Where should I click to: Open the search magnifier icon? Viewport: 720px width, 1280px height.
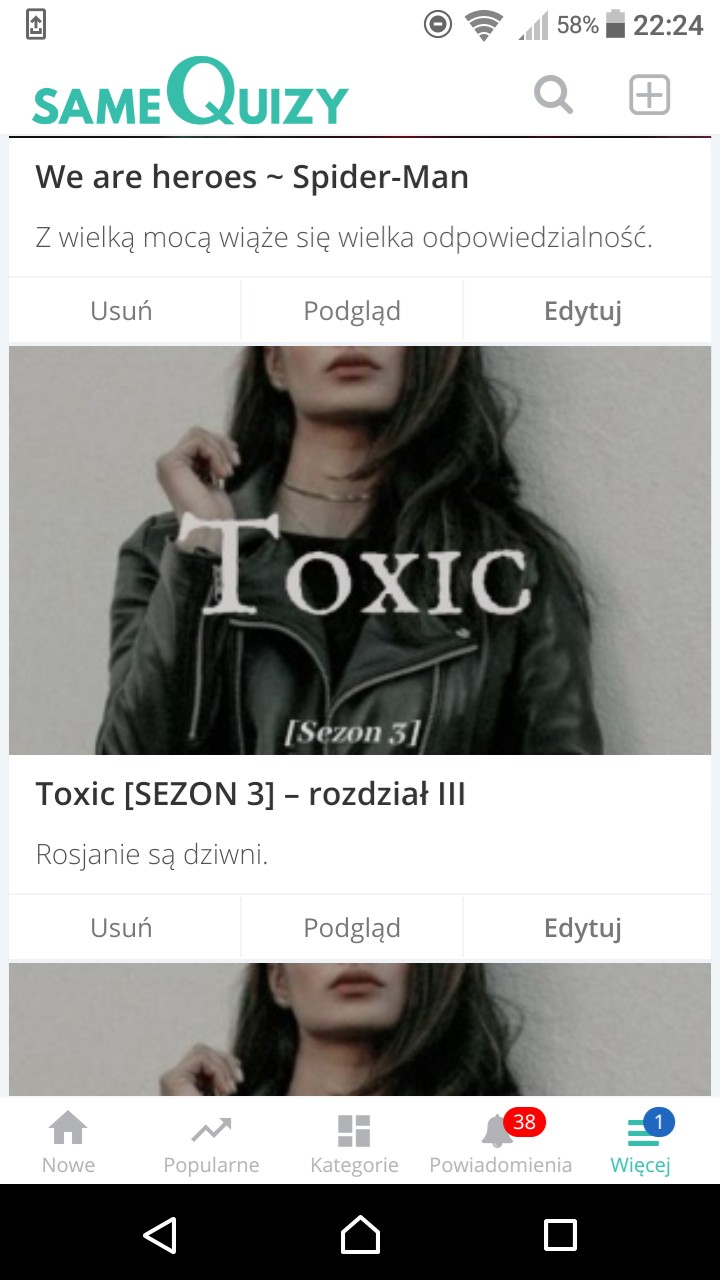[x=553, y=96]
